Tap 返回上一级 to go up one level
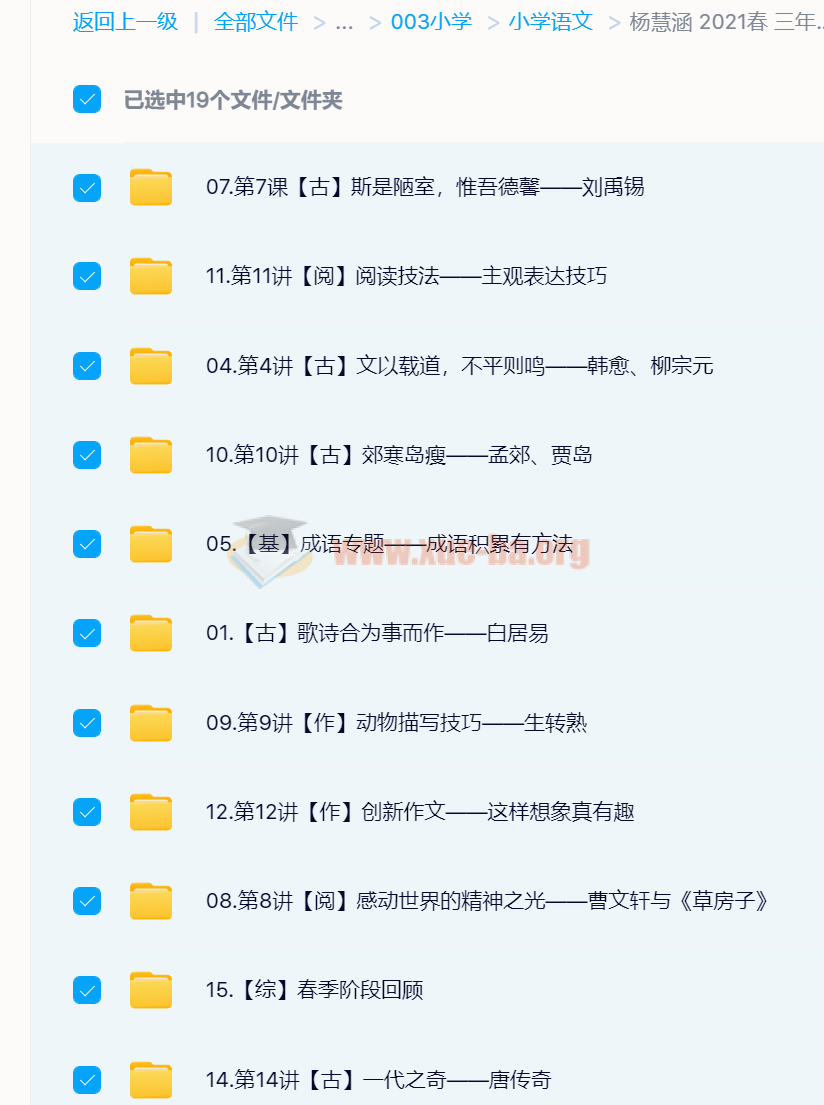This screenshot has height=1105, width=824. tap(125, 22)
